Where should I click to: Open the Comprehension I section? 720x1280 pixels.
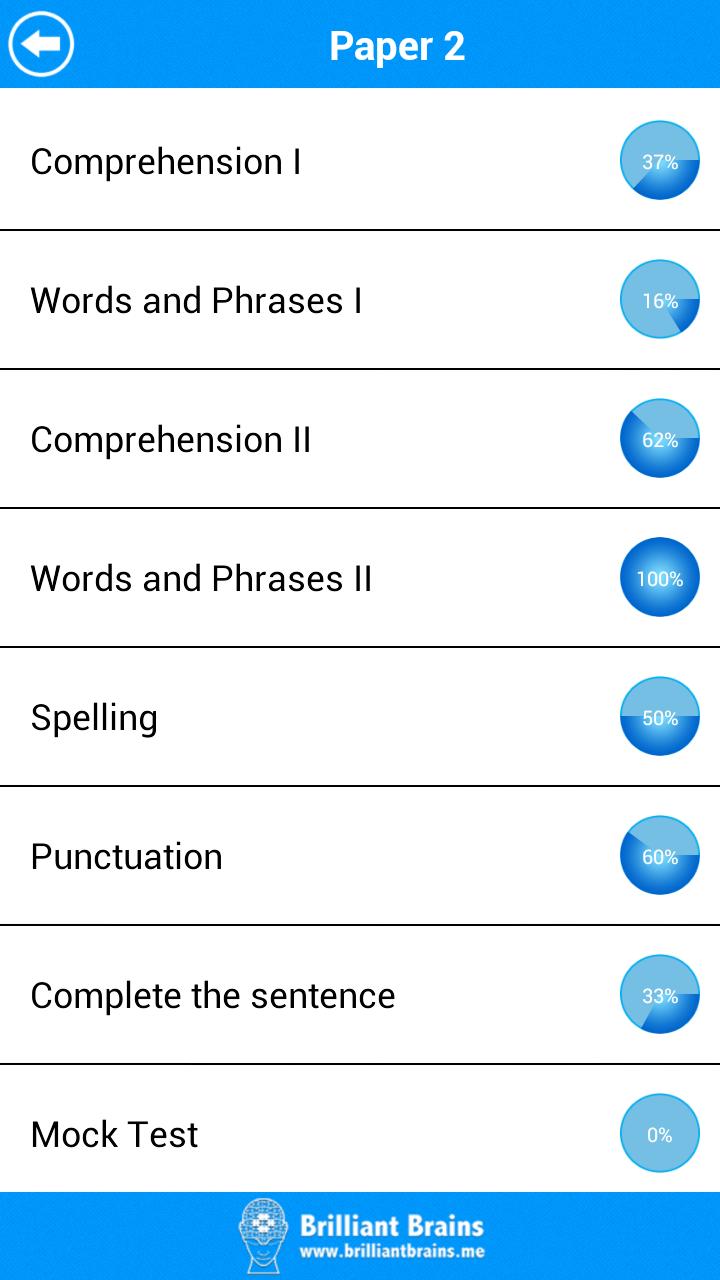click(360, 160)
